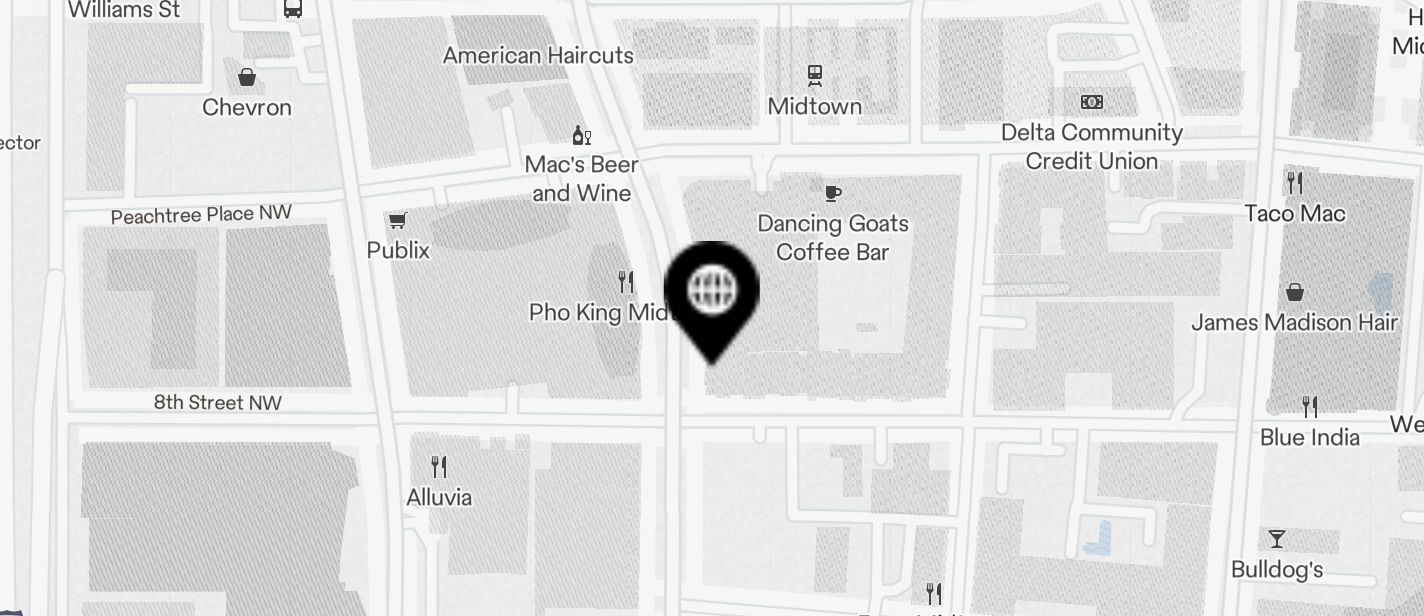Open Delta Community Credit Union marker
The width and height of the screenshot is (1424, 616).
click(x=1092, y=102)
